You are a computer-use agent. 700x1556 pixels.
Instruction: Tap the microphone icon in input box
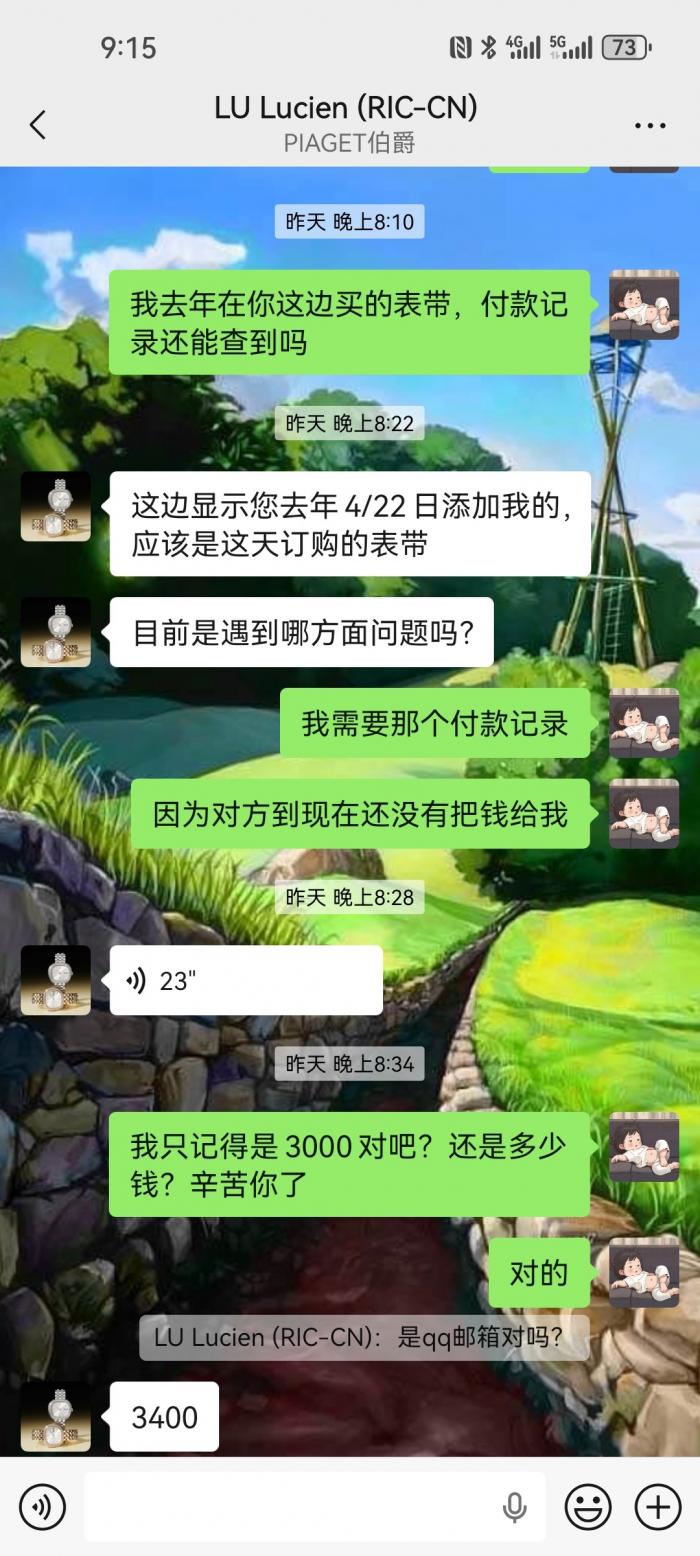coord(514,1507)
